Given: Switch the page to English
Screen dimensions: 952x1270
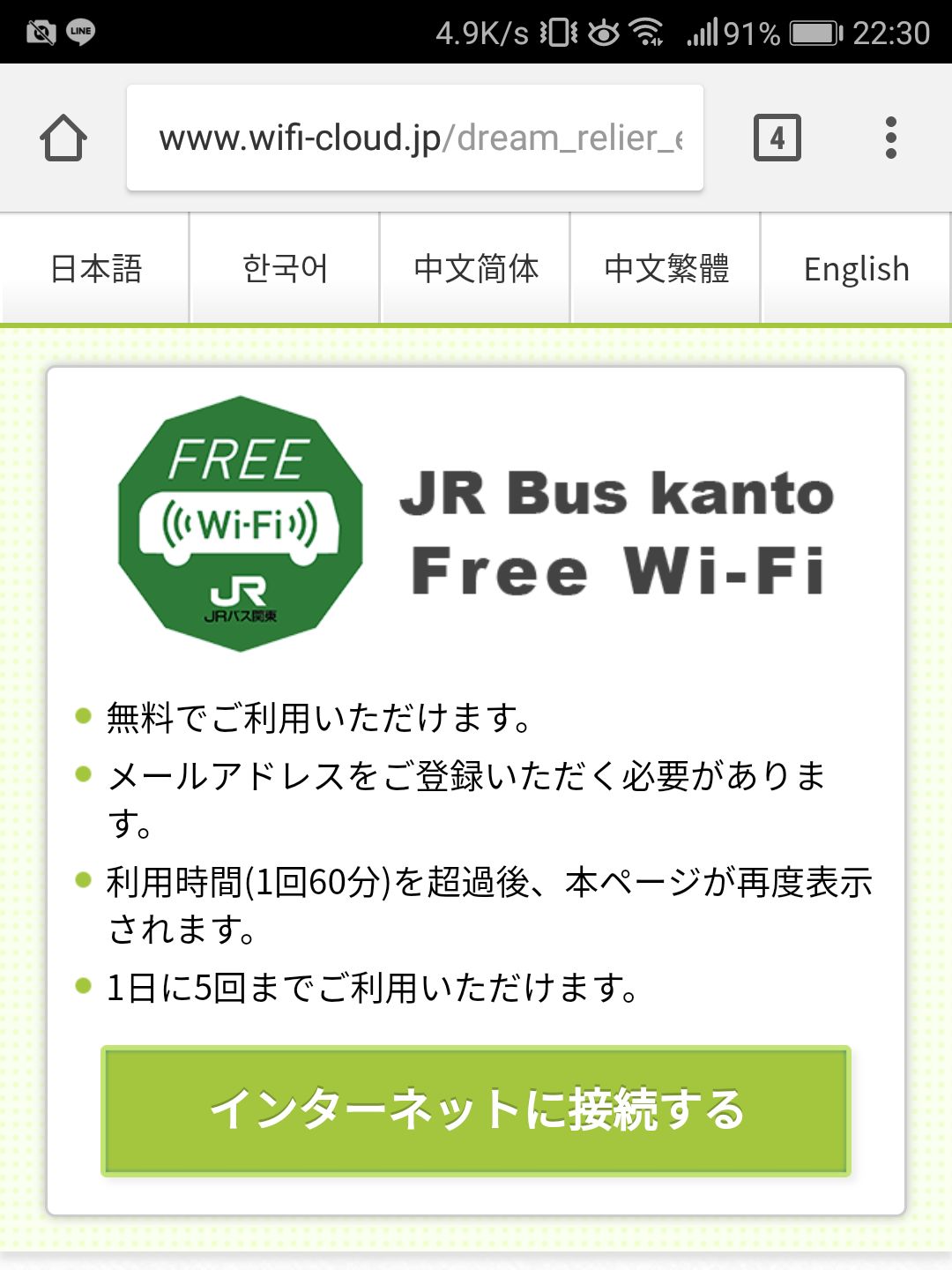Looking at the screenshot, I should click(856, 269).
